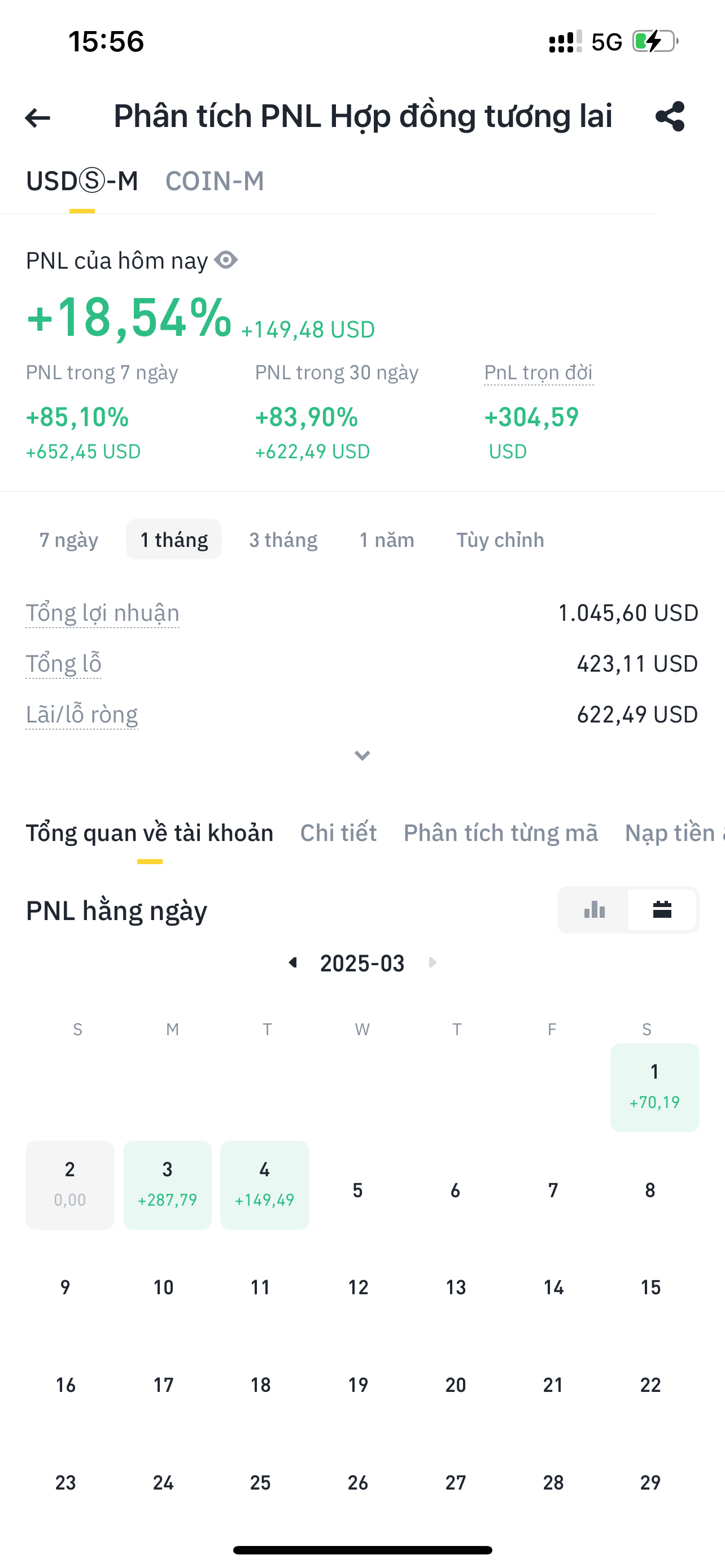Image resolution: width=725 pixels, height=1568 pixels.
Task: Select the 1 năm time range
Action: 387,539
